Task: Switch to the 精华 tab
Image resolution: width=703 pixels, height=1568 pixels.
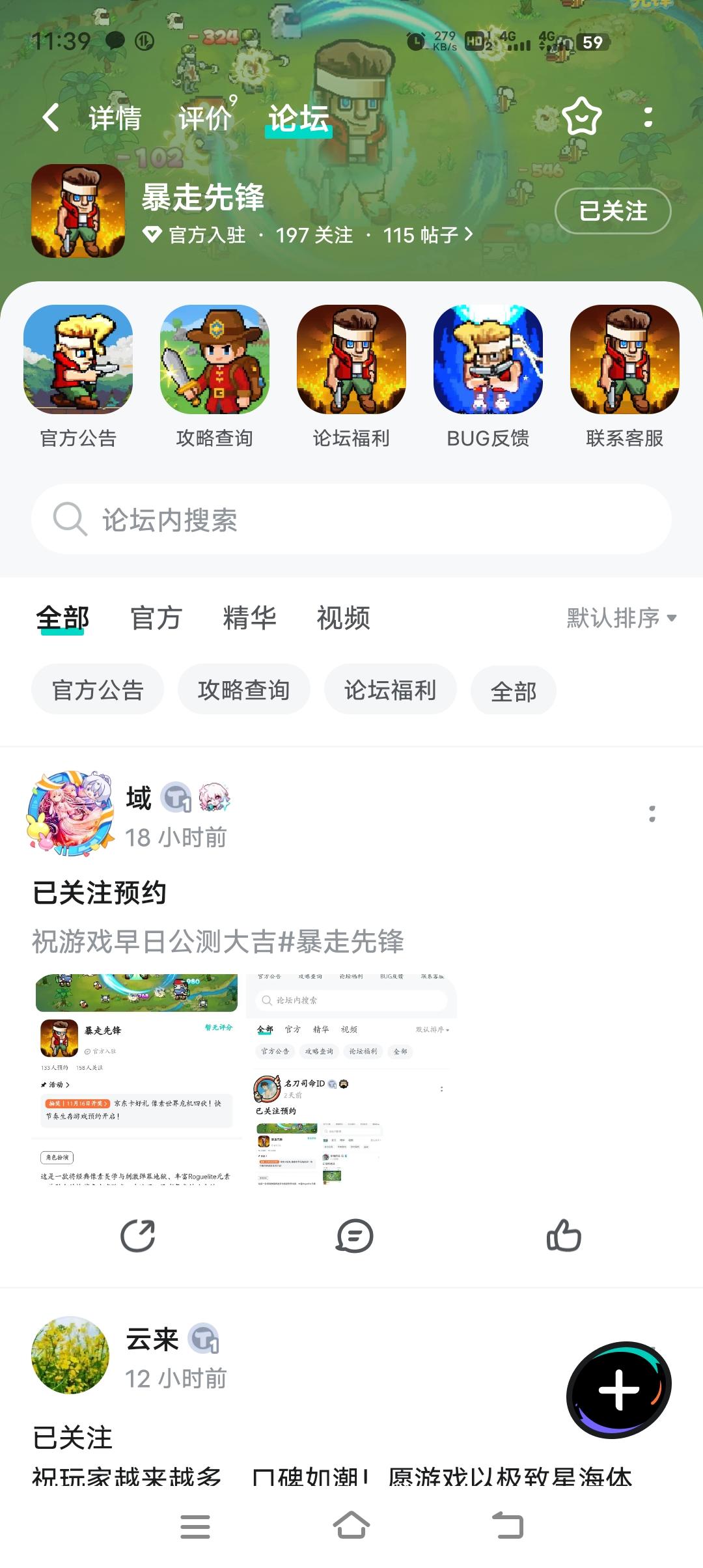Action: (x=251, y=619)
